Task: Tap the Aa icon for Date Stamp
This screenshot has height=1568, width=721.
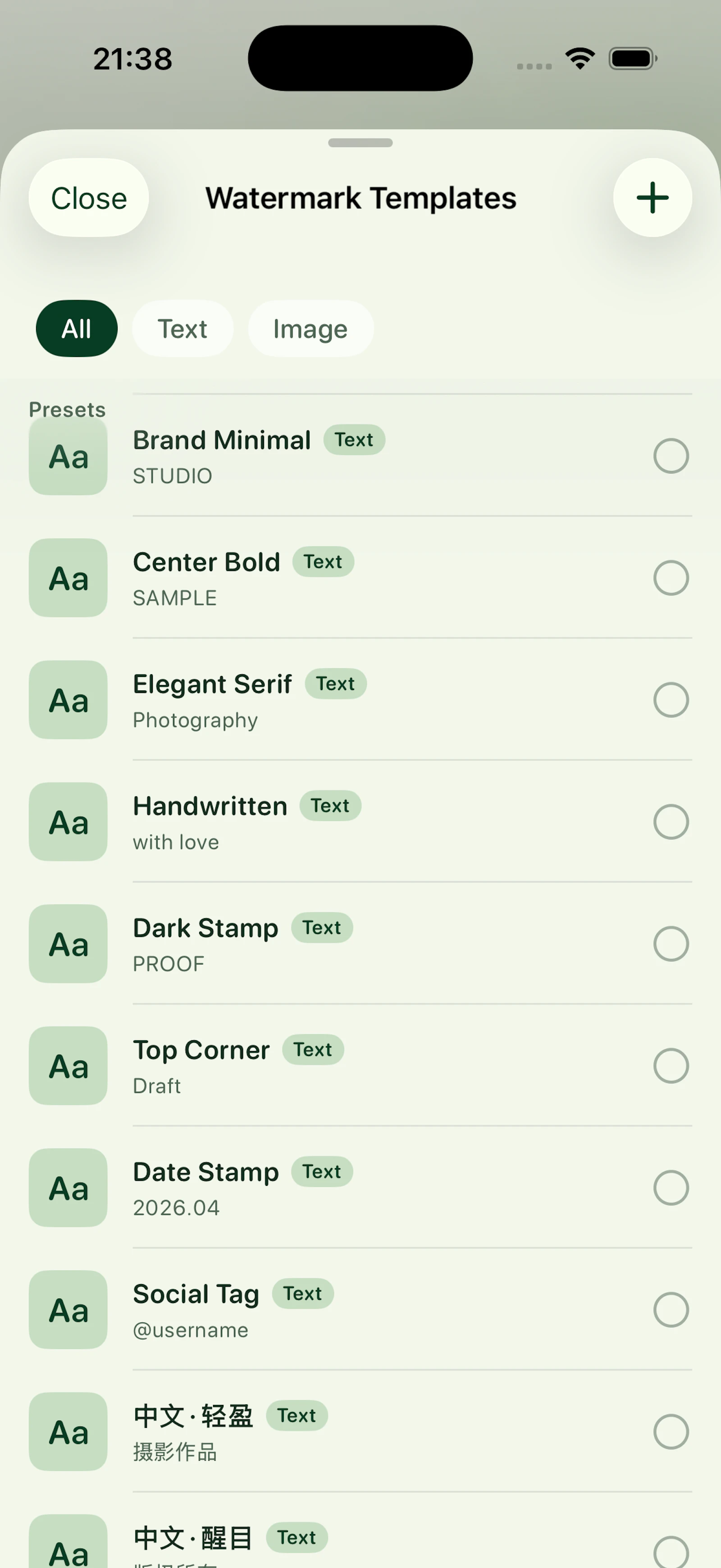Action: (68, 1188)
